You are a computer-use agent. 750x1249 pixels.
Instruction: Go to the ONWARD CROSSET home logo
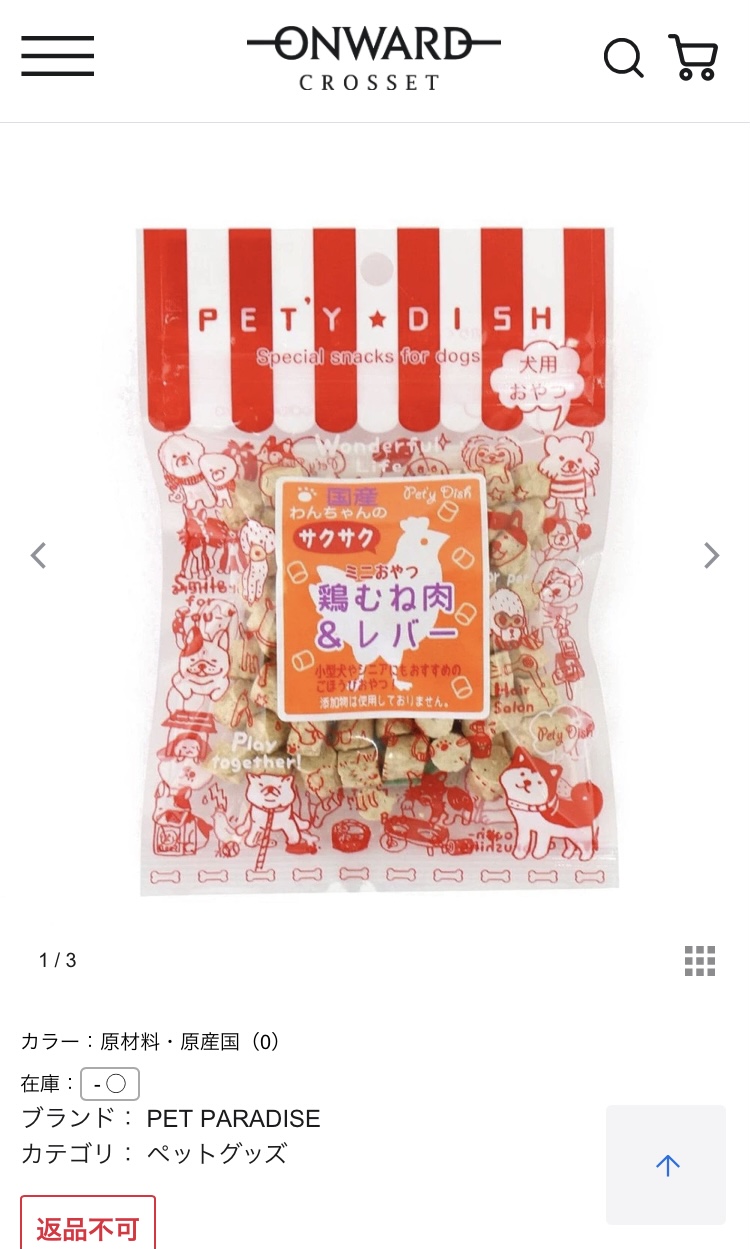(x=373, y=58)
